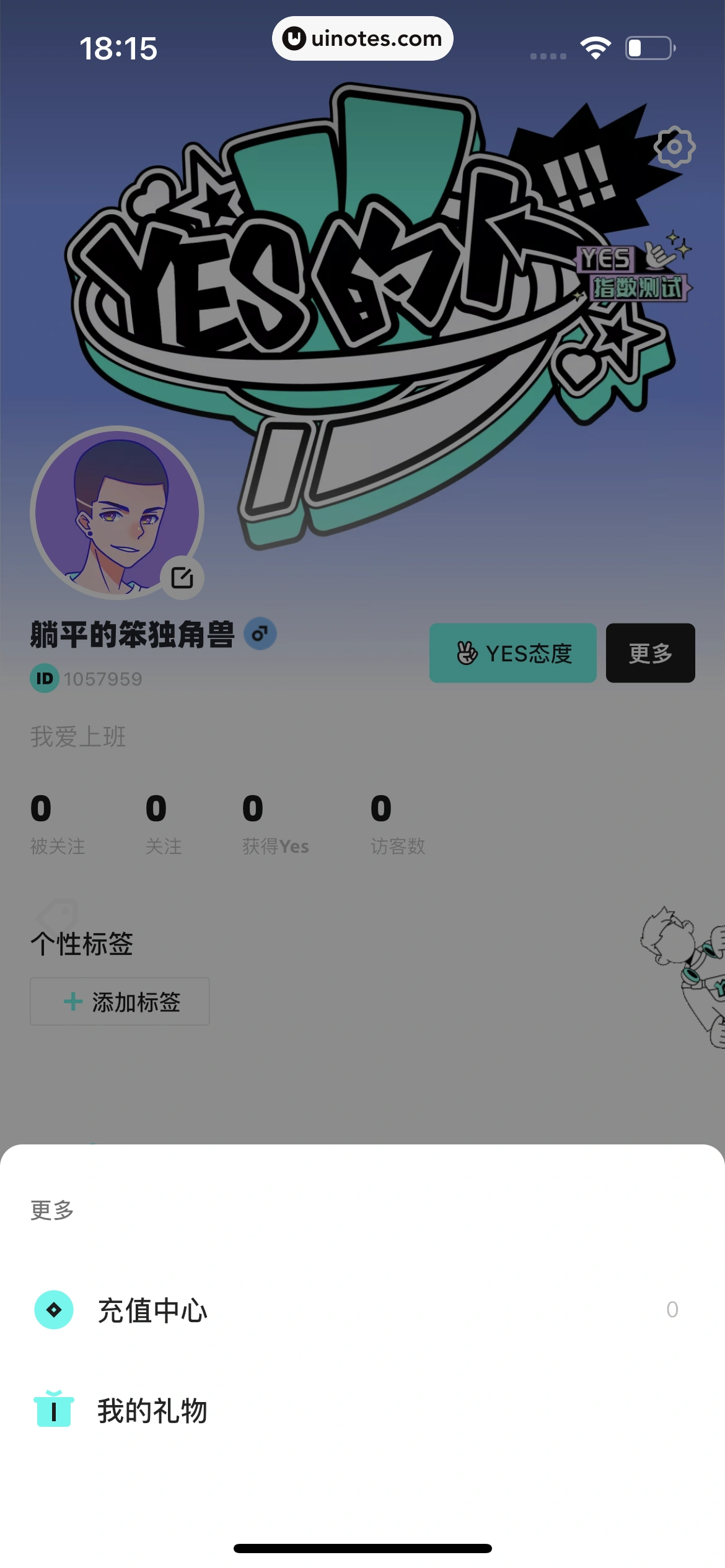Image resolution: width=725 pixels, height=1568 pixels.
Task: Tap the username 躺平的笨独角兽
Action: click(x=132, y=634)
